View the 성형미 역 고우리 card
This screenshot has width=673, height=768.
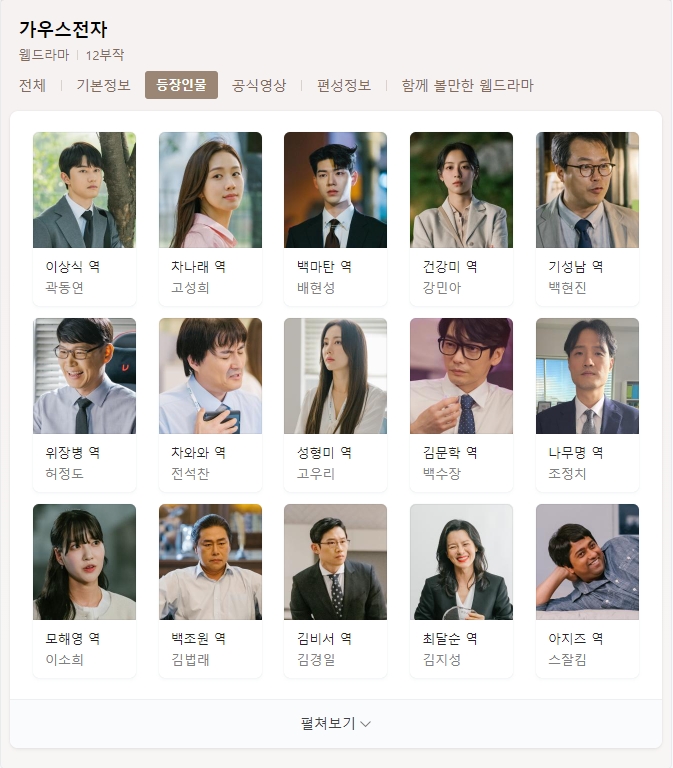335,404
